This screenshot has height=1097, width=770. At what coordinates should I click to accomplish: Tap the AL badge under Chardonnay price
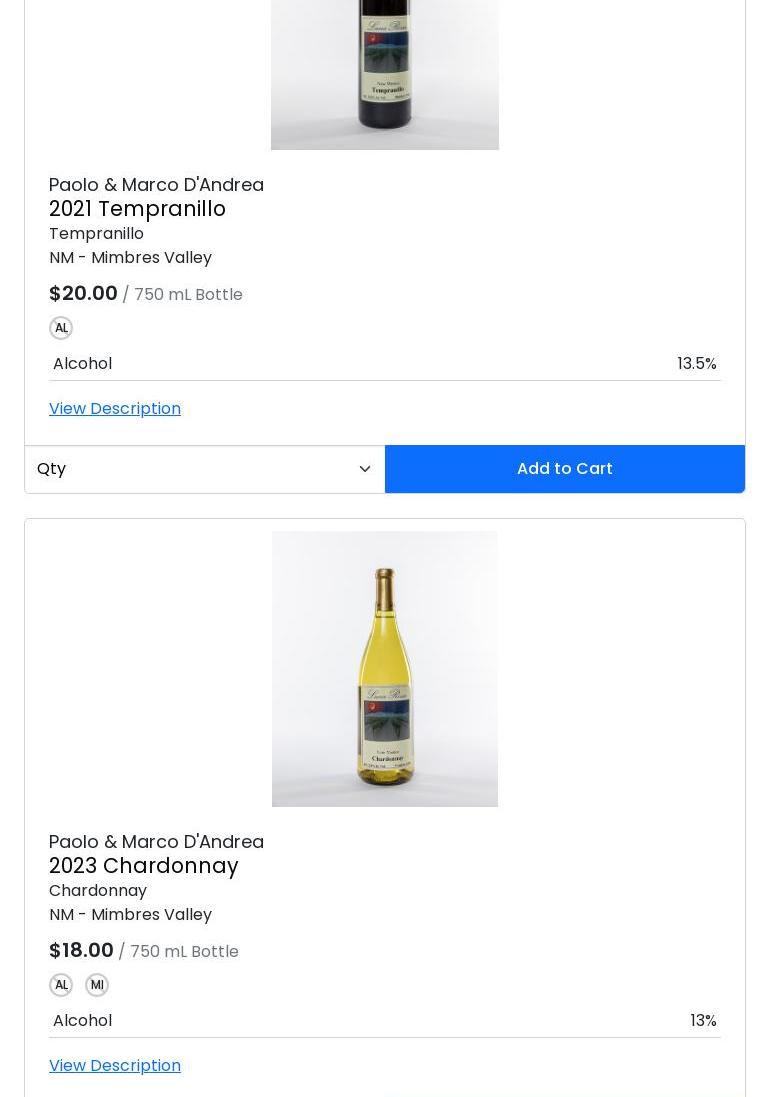61,985
